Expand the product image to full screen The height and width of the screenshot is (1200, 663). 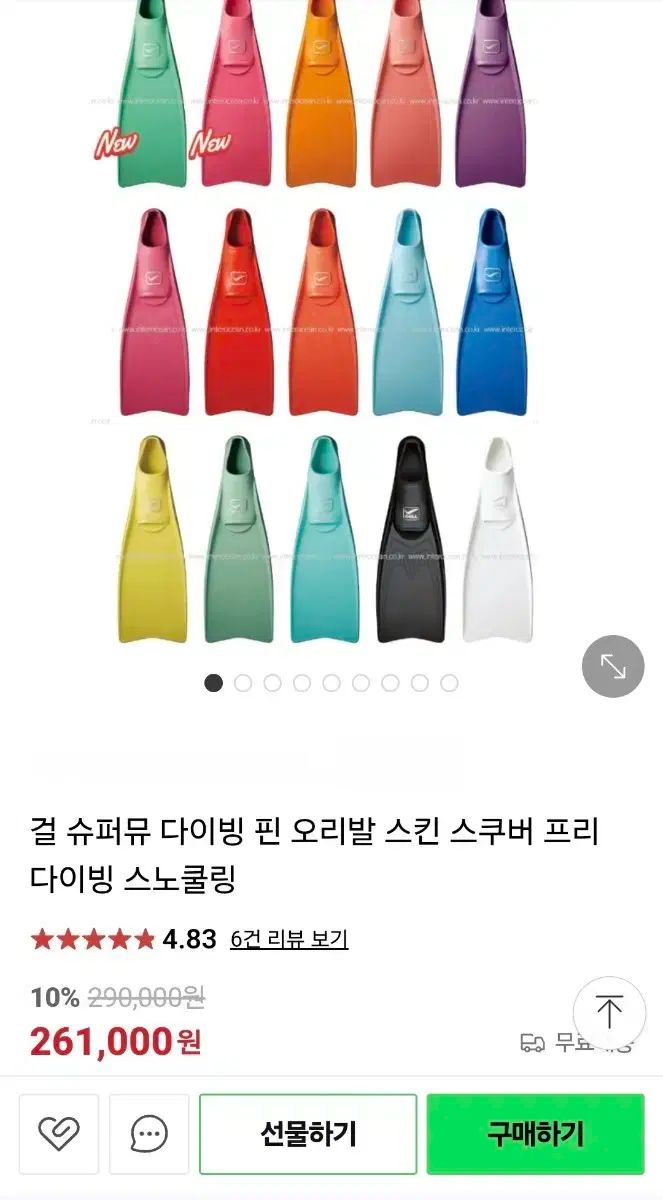click(613, 666)
